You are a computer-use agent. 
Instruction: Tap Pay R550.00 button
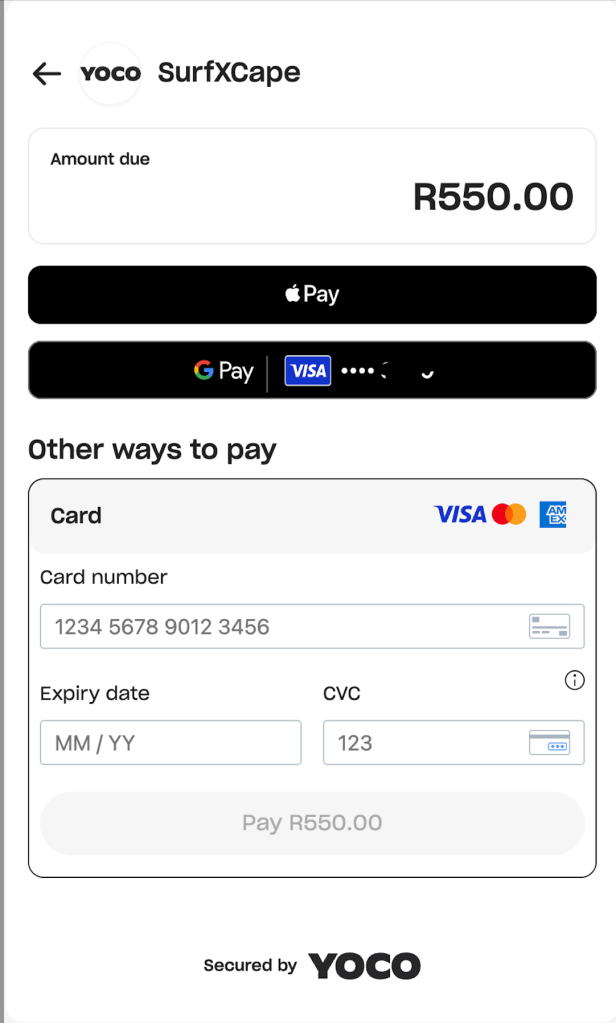tap(312, 823)
